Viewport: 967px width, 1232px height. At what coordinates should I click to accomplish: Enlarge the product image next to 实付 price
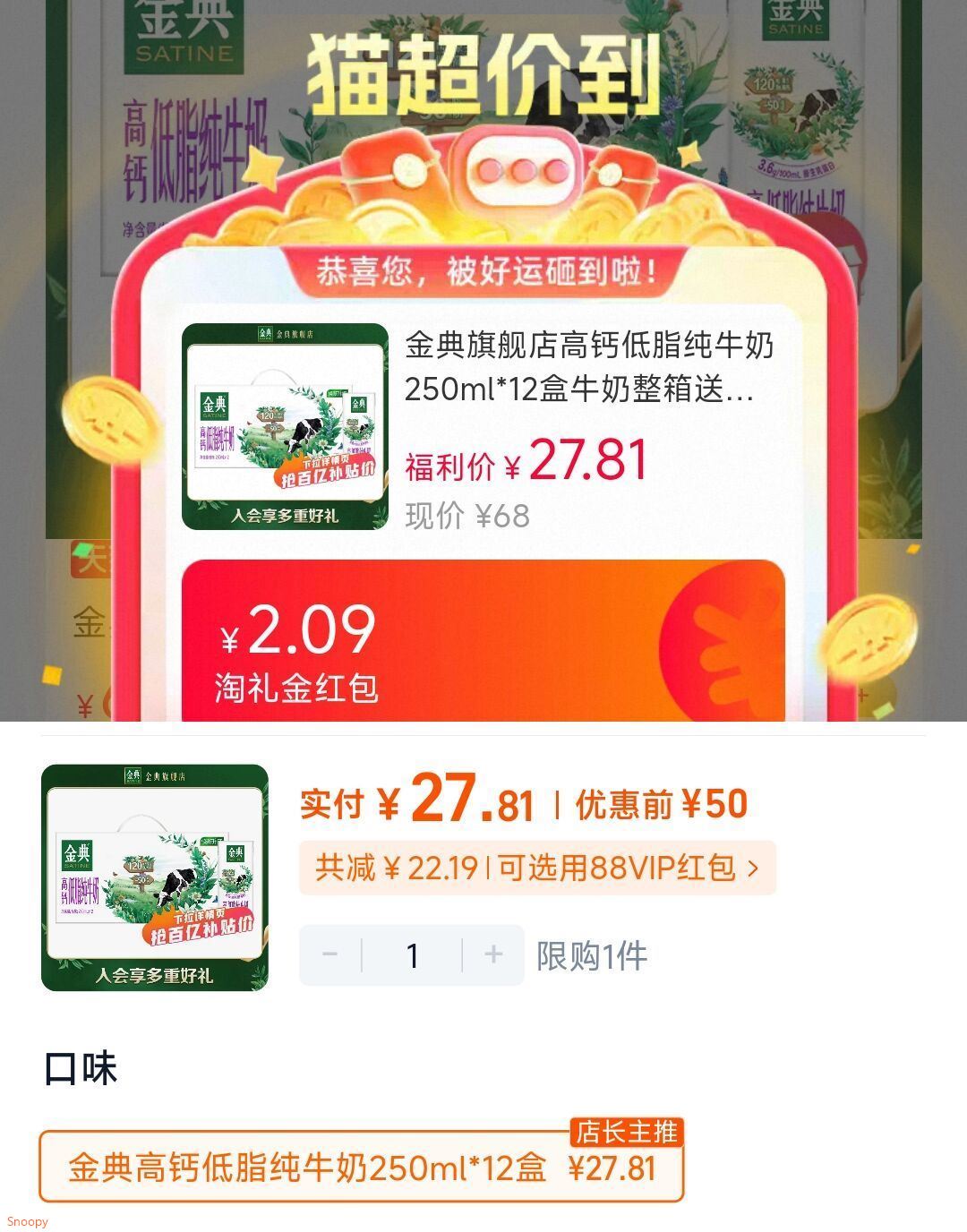click(x=155, y=877)
